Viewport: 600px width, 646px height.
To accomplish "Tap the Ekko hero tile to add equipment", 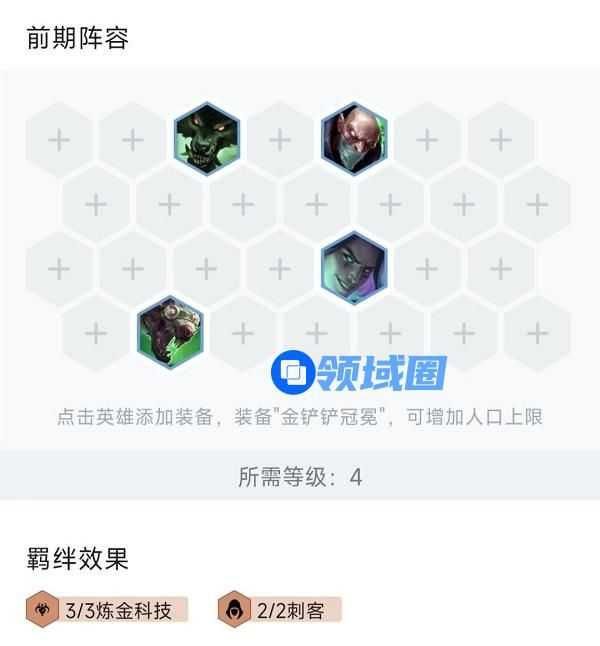I will 354,268.
